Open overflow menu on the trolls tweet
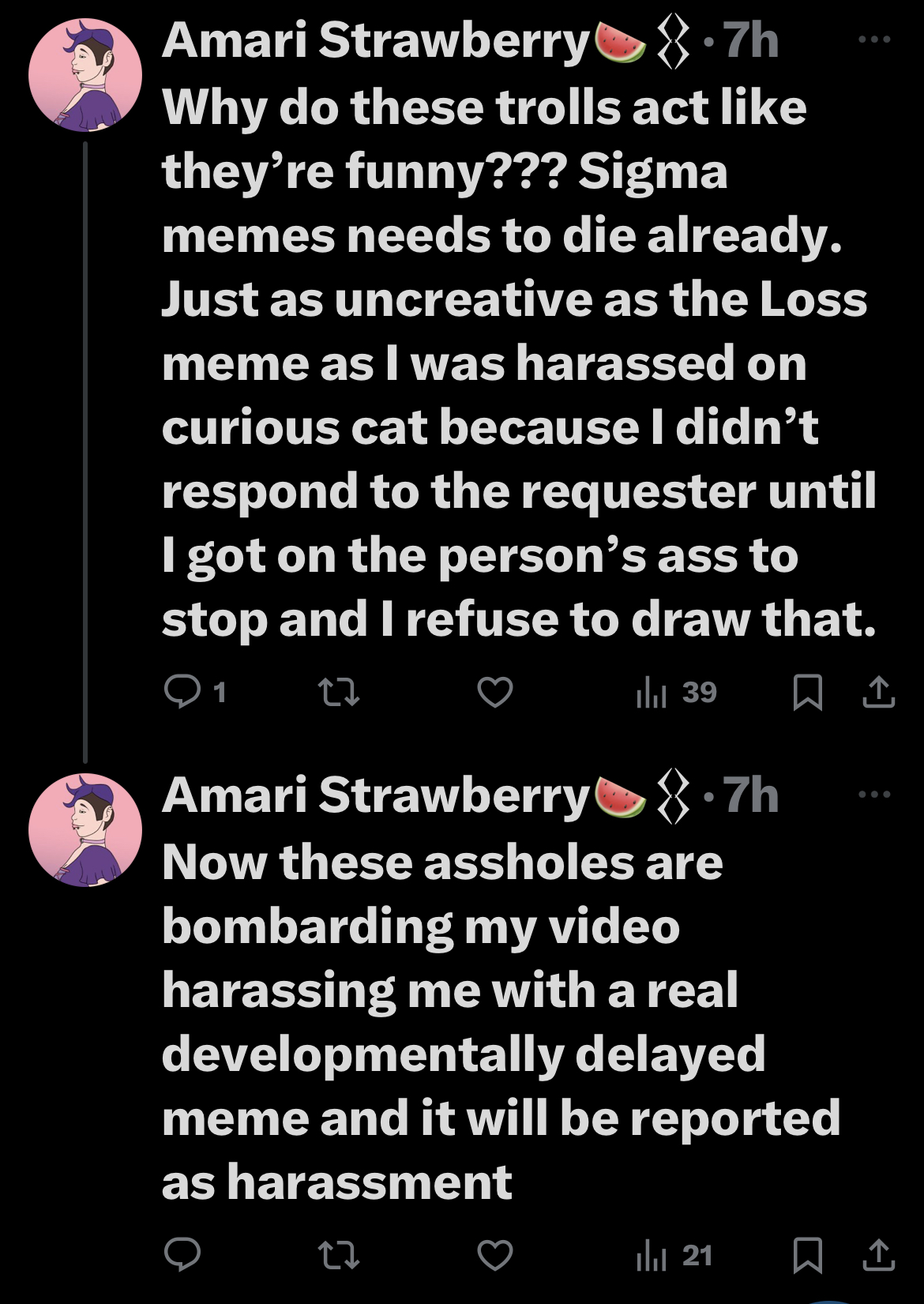Image resolution: width=924 pixels, height=1304 pixels. click(874, 39)
